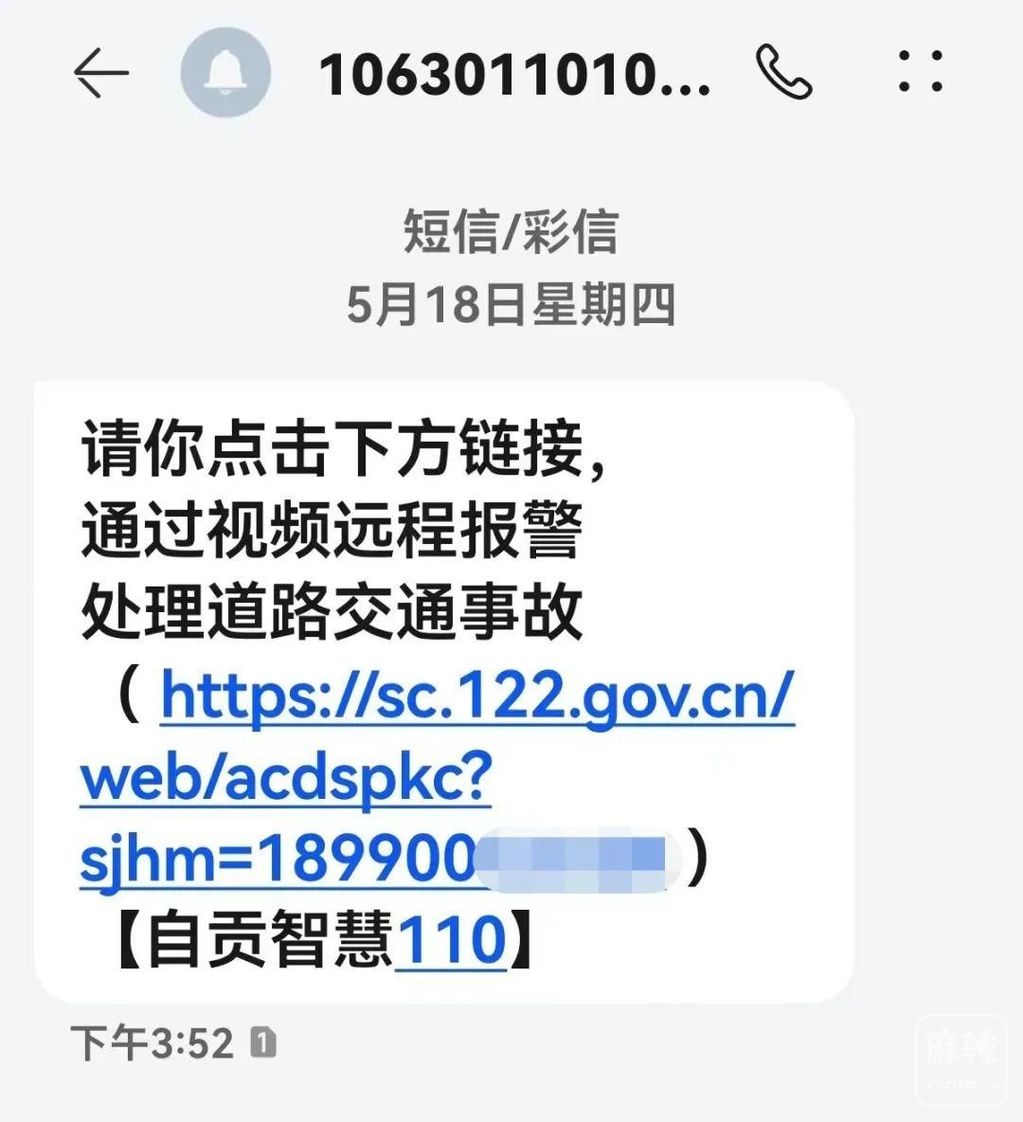
Task: Call the sender 1063011010
Action: 783,72
